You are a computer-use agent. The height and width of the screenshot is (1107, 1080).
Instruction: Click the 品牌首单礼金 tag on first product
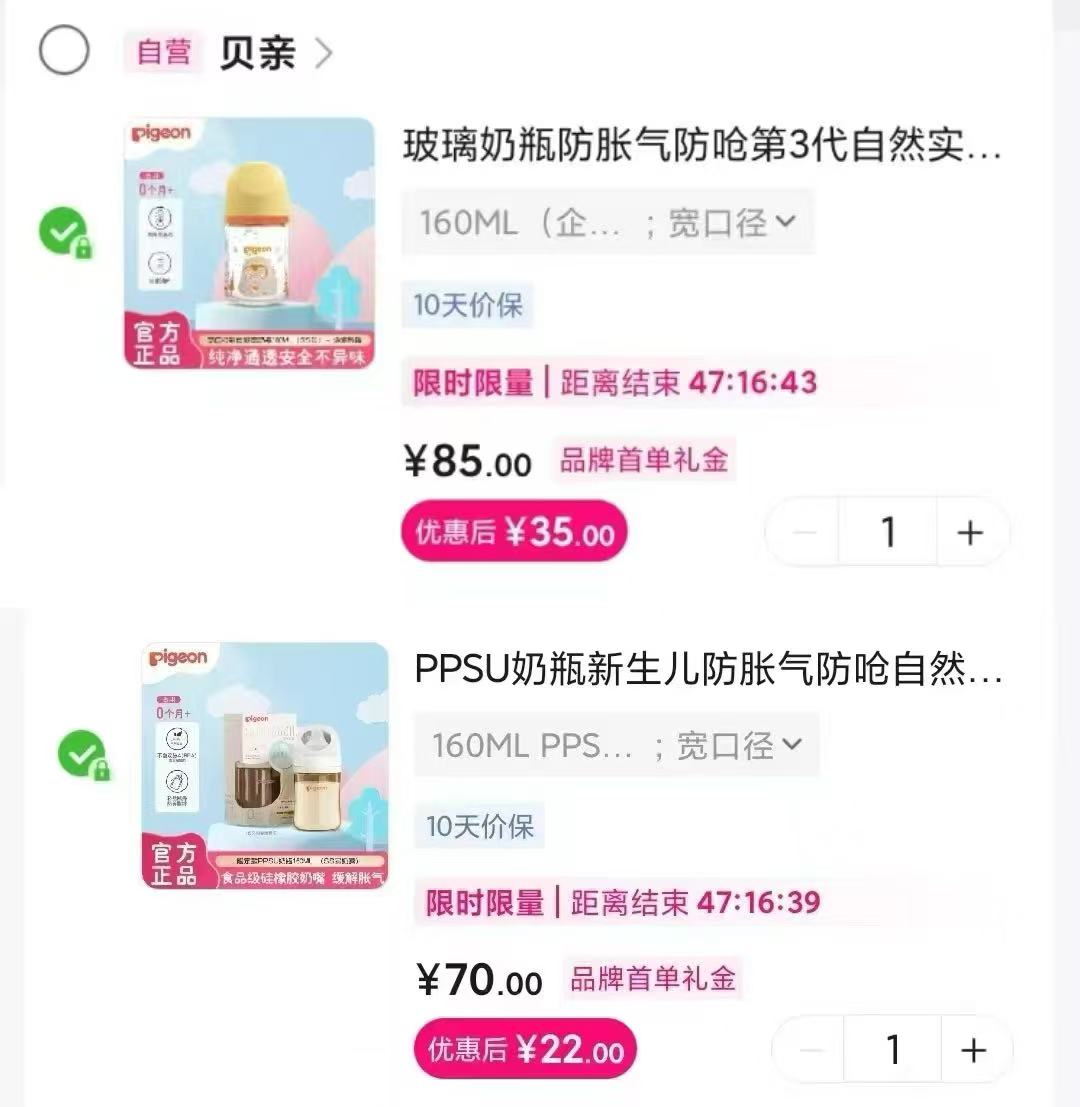coord(645,460)
